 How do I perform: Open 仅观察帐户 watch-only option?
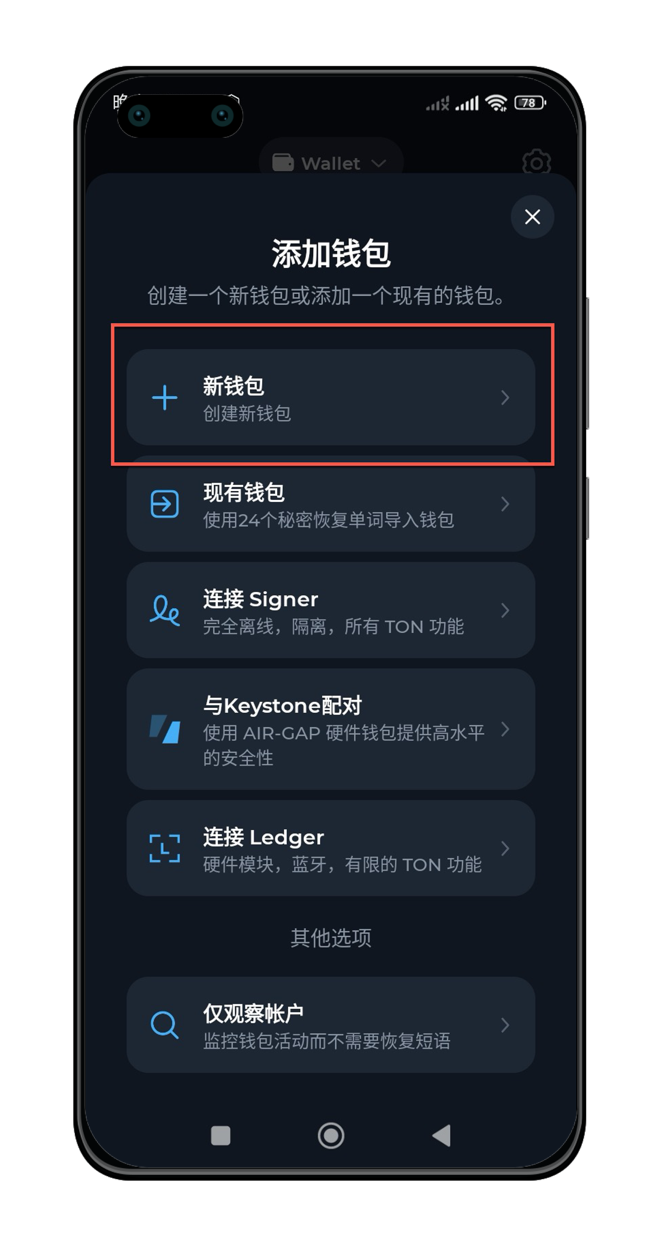tap(330, 1025)
